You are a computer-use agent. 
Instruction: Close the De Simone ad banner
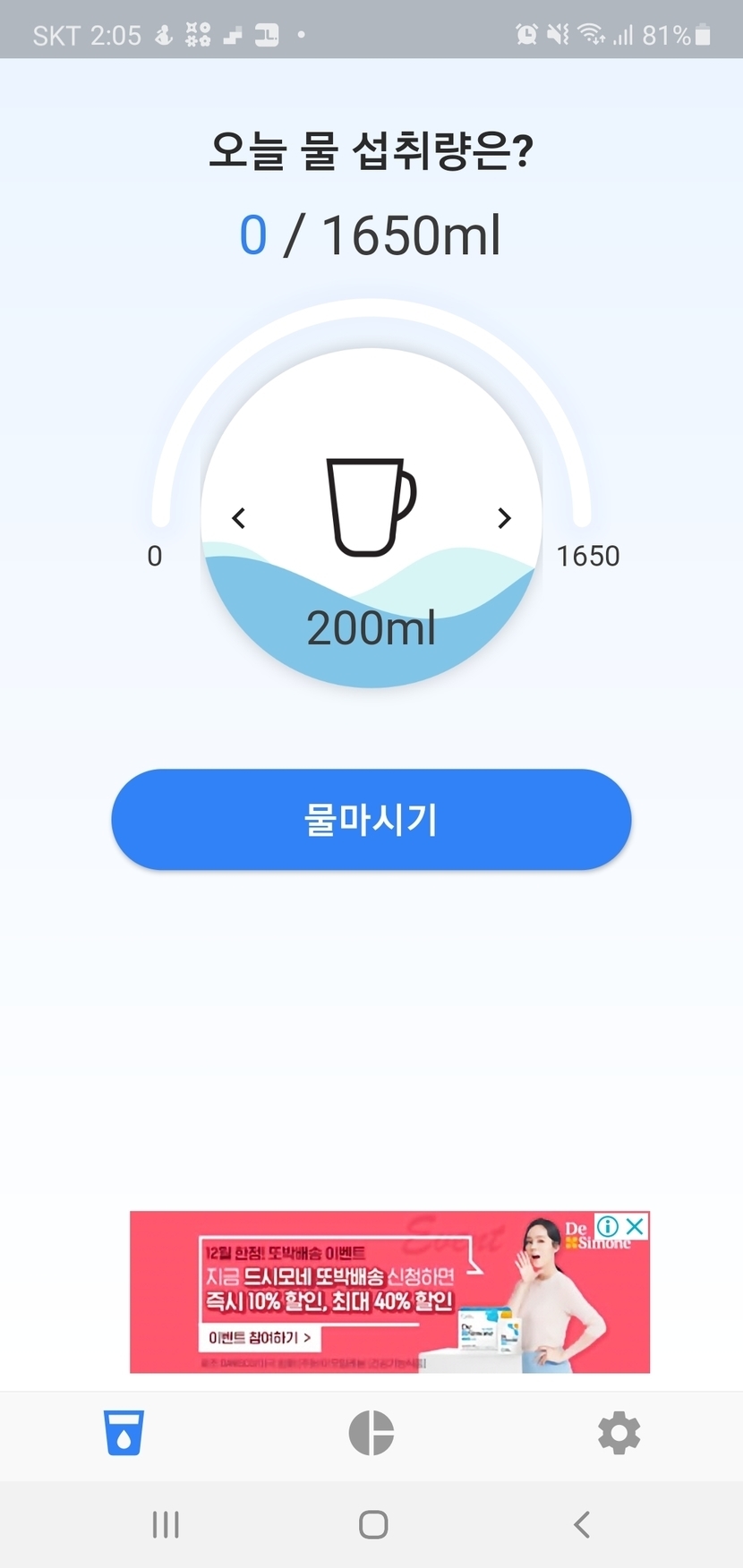635,1225
